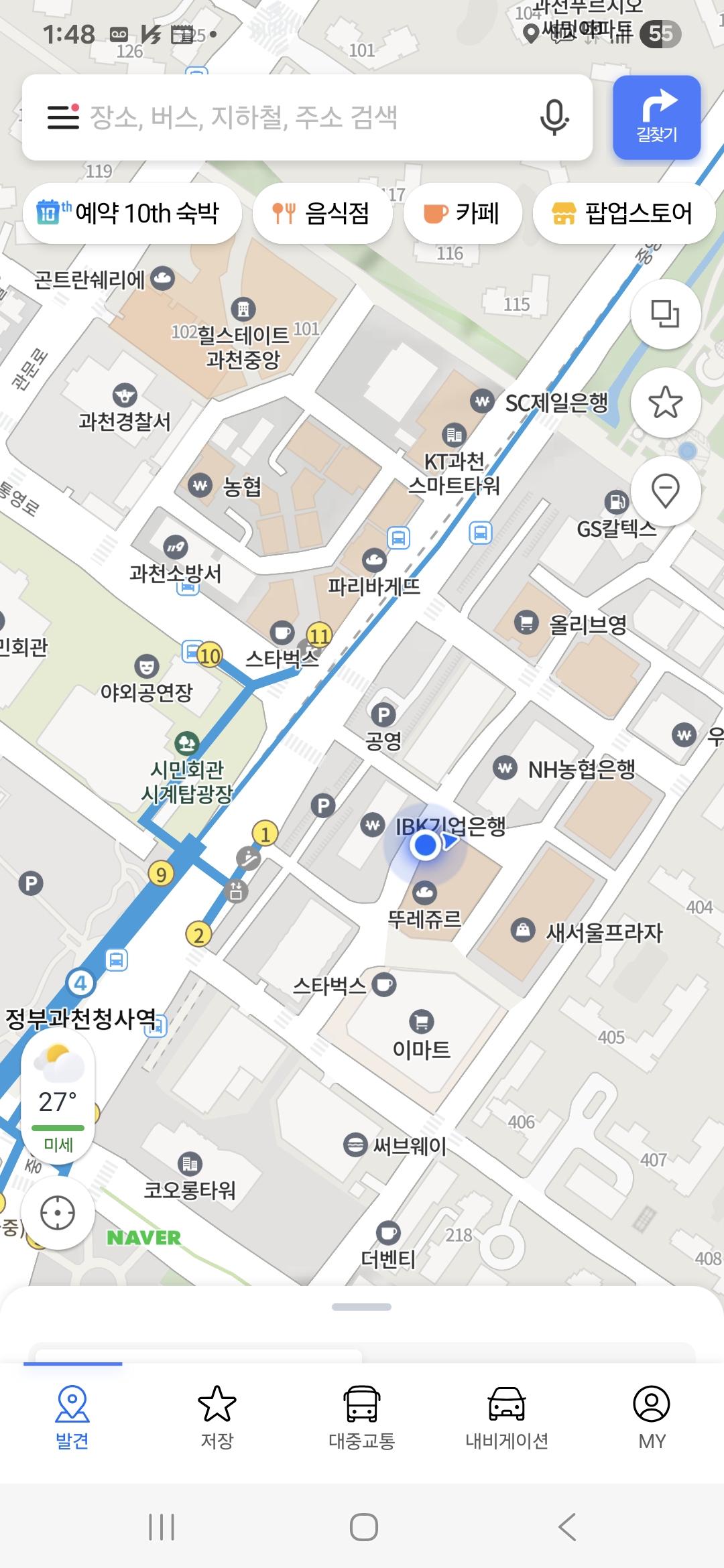The height and width of the screenshot is (1568, 724).
Task: Open the hamburger menu in search bar
Action: pyautogui.click(x=64, y=117)
